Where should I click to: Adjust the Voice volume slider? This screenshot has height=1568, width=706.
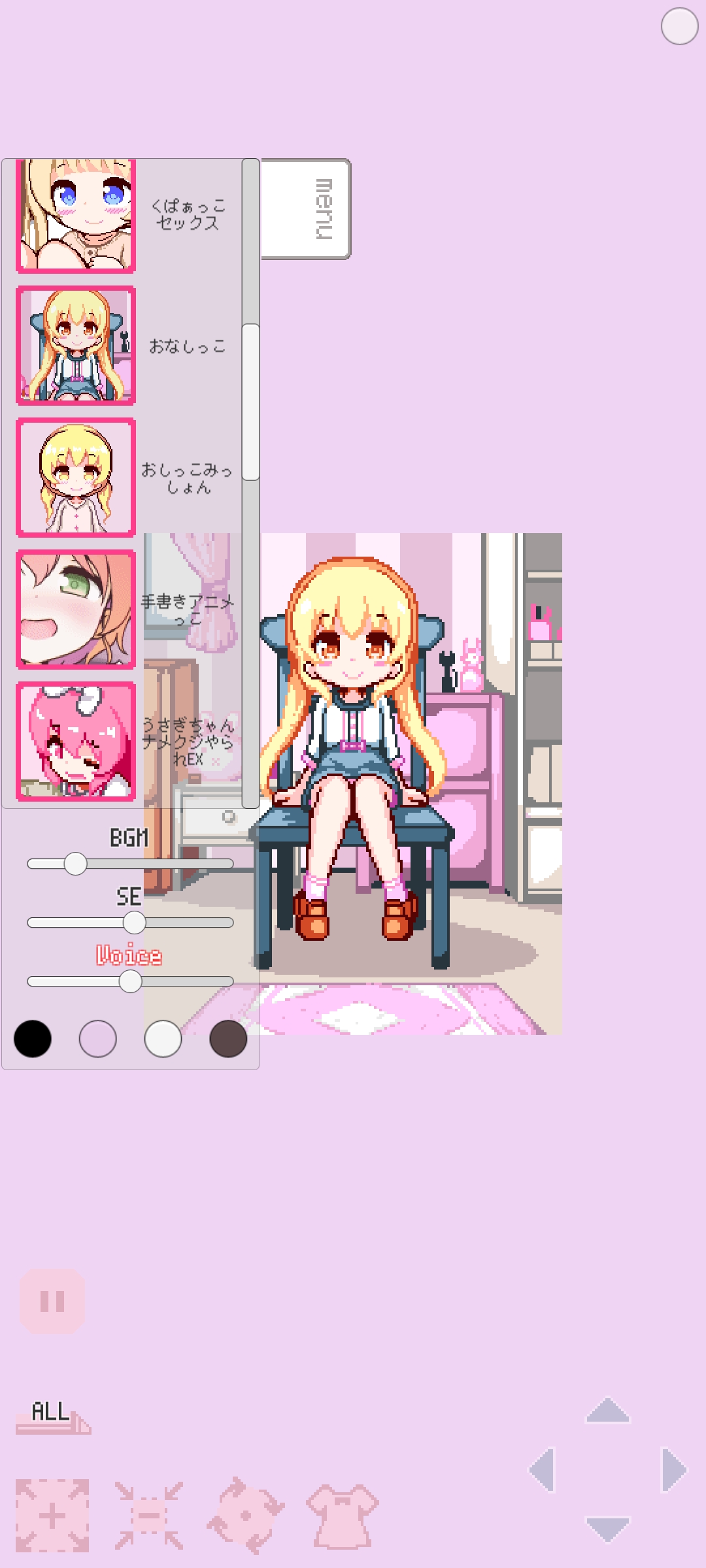point(131,981)
